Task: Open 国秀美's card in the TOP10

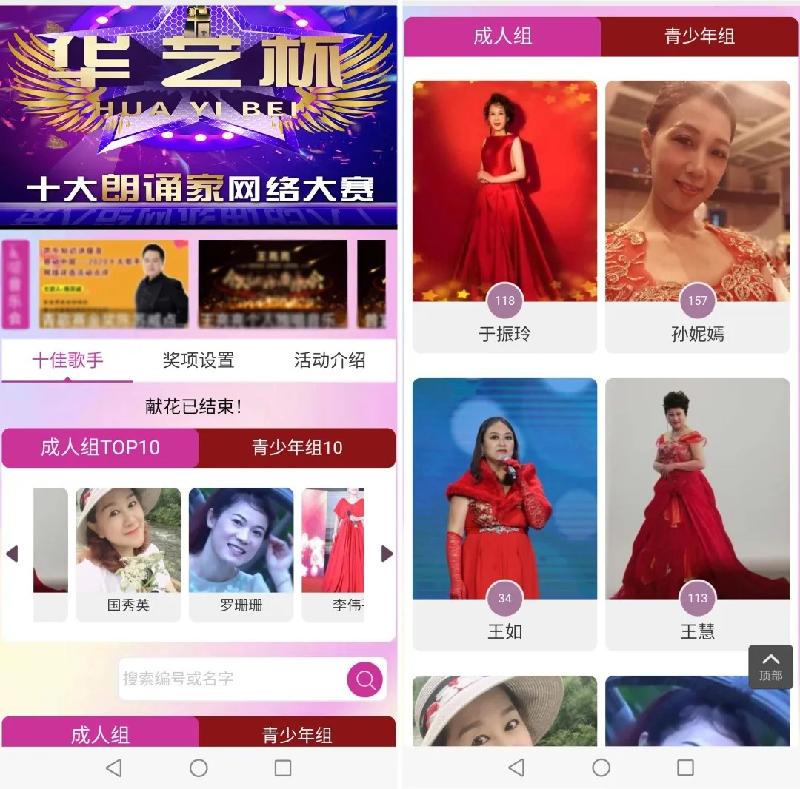Action: (x=128, y=552)
